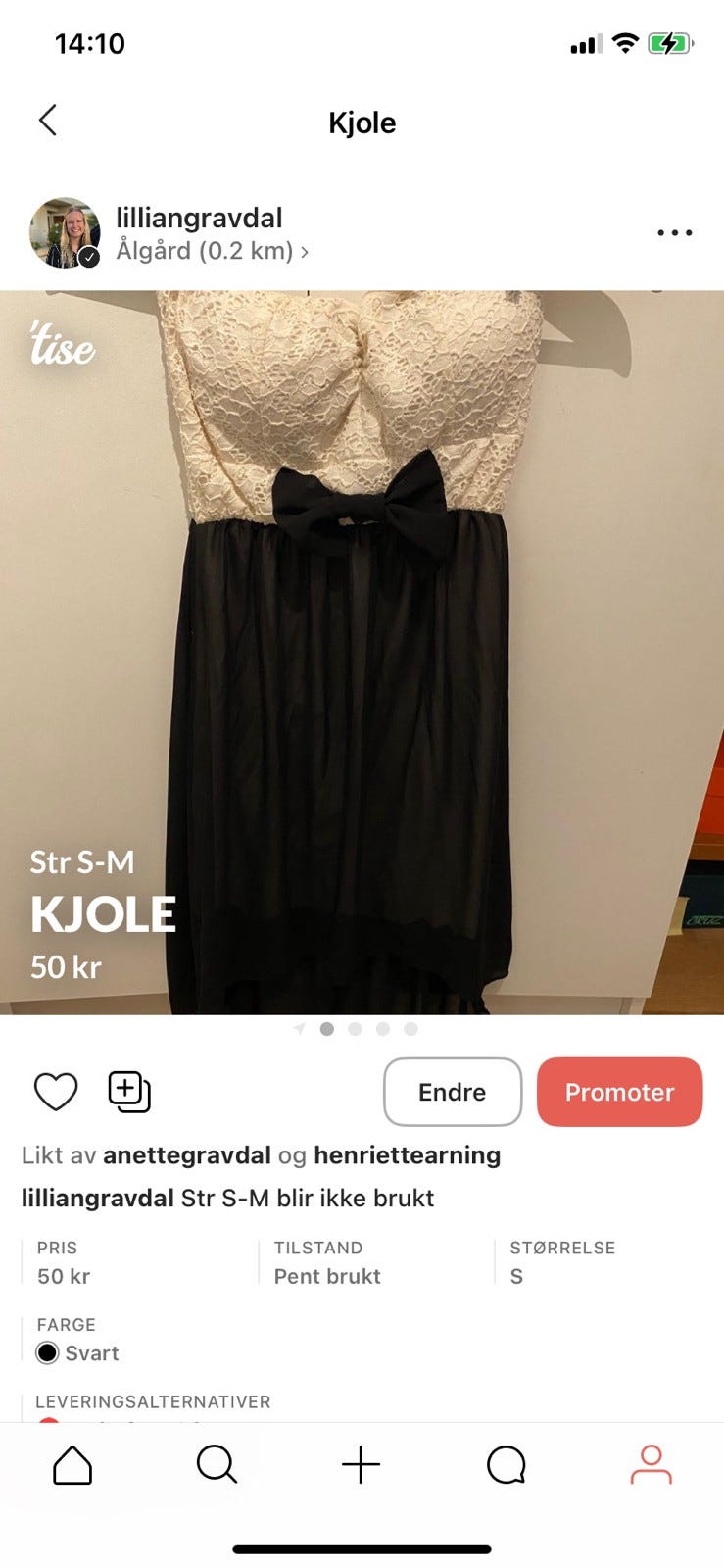Open your profile from the bottom bar
Viewport: 724px width, 1568px height.
coord(651,1465)
